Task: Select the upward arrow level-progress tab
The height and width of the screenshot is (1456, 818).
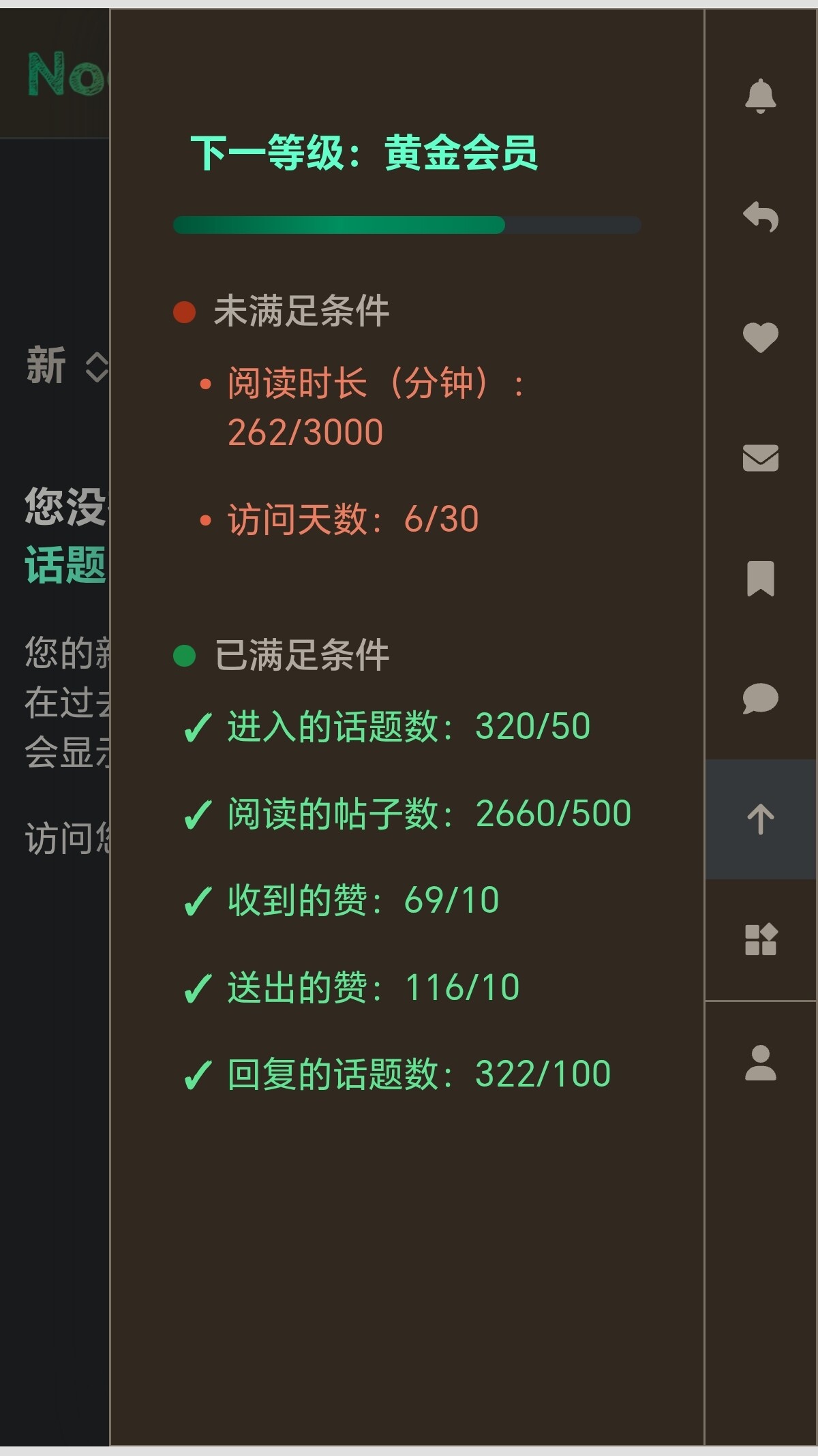Action: click(760, 819)
